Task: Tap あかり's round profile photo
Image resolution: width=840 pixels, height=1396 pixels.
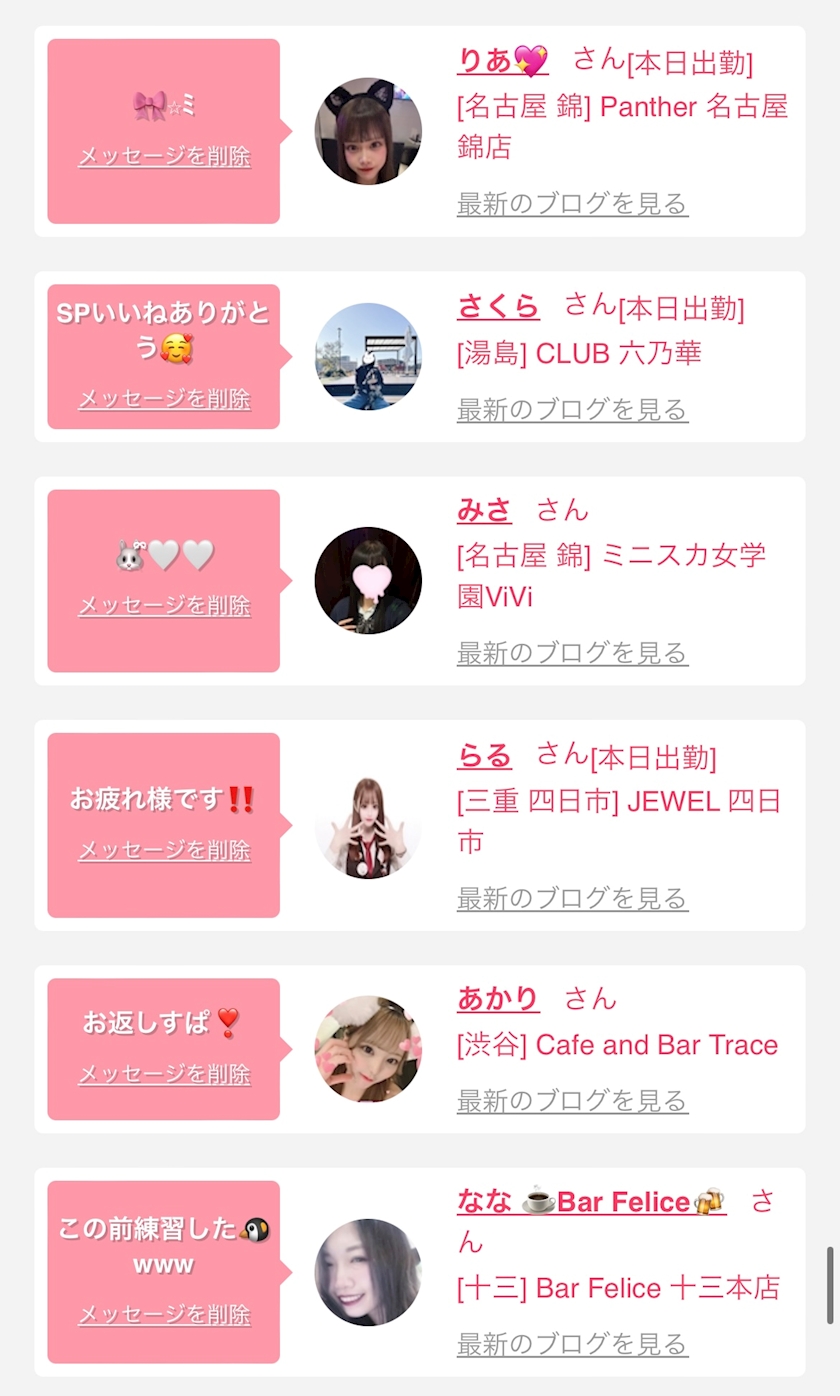Action: tap(368, 1049)
